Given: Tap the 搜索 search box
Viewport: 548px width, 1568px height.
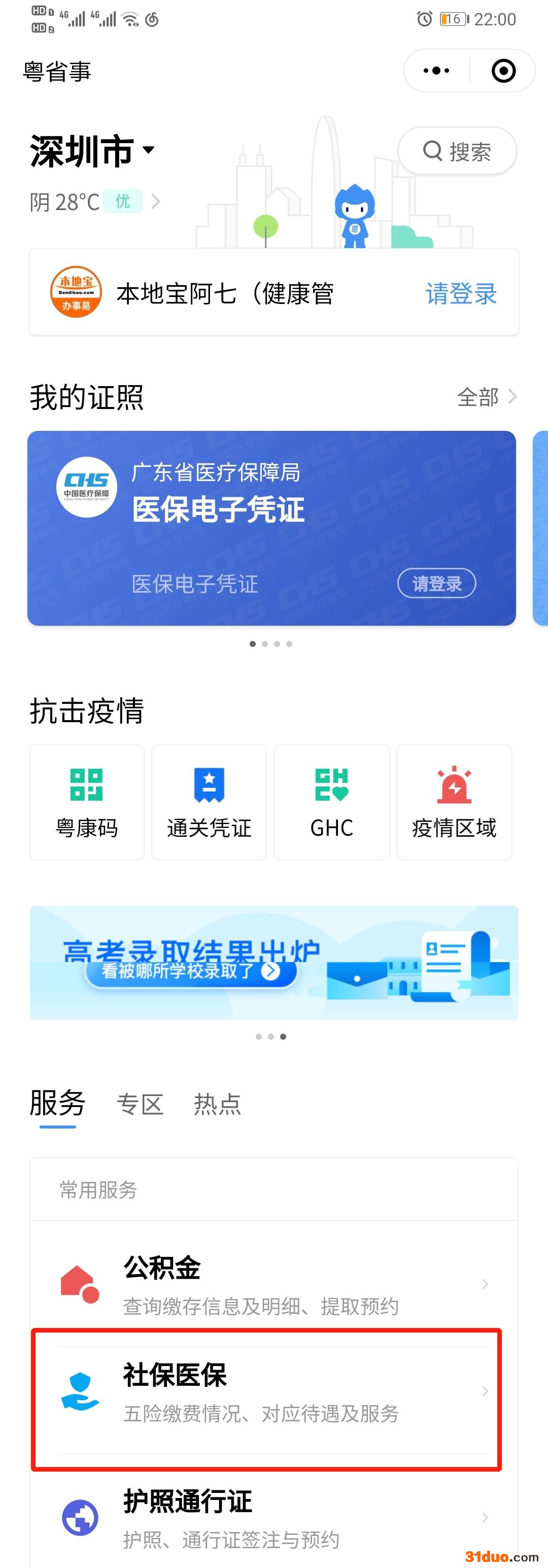Looking at the screenshot, I should click(x=457, y=151).
